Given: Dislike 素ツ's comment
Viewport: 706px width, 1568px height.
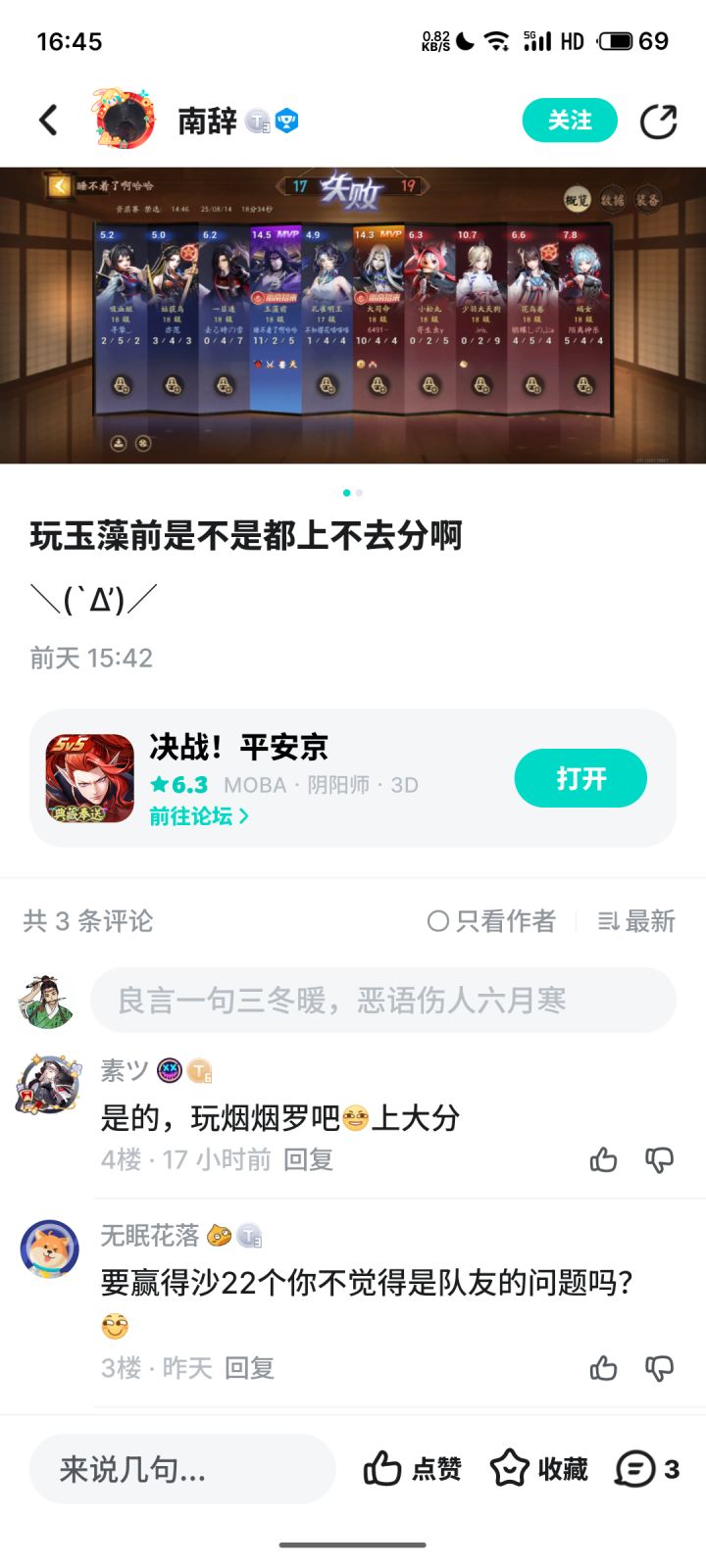Looking at the screenshot, I should pos(659,1160).
